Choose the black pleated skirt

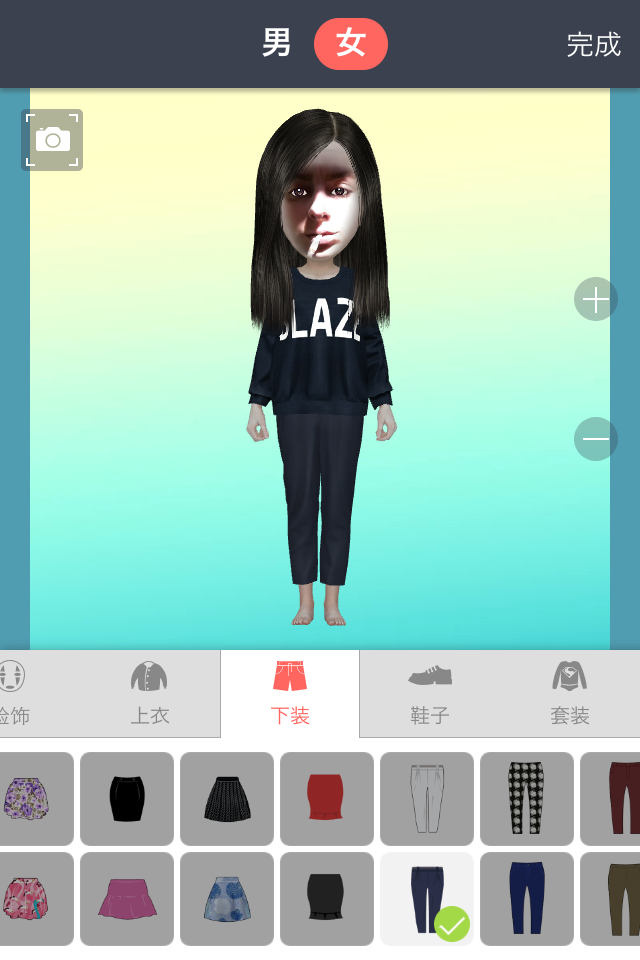coord(227,799)
